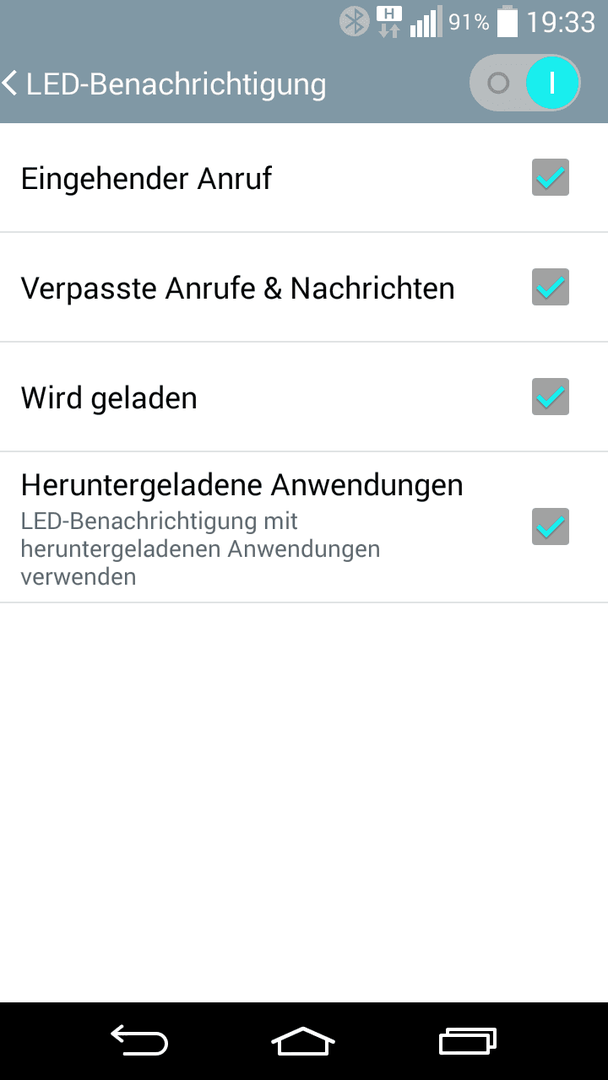Uncheck Wird geladen checkbox
608x1080 pixels.
point(550,397)
